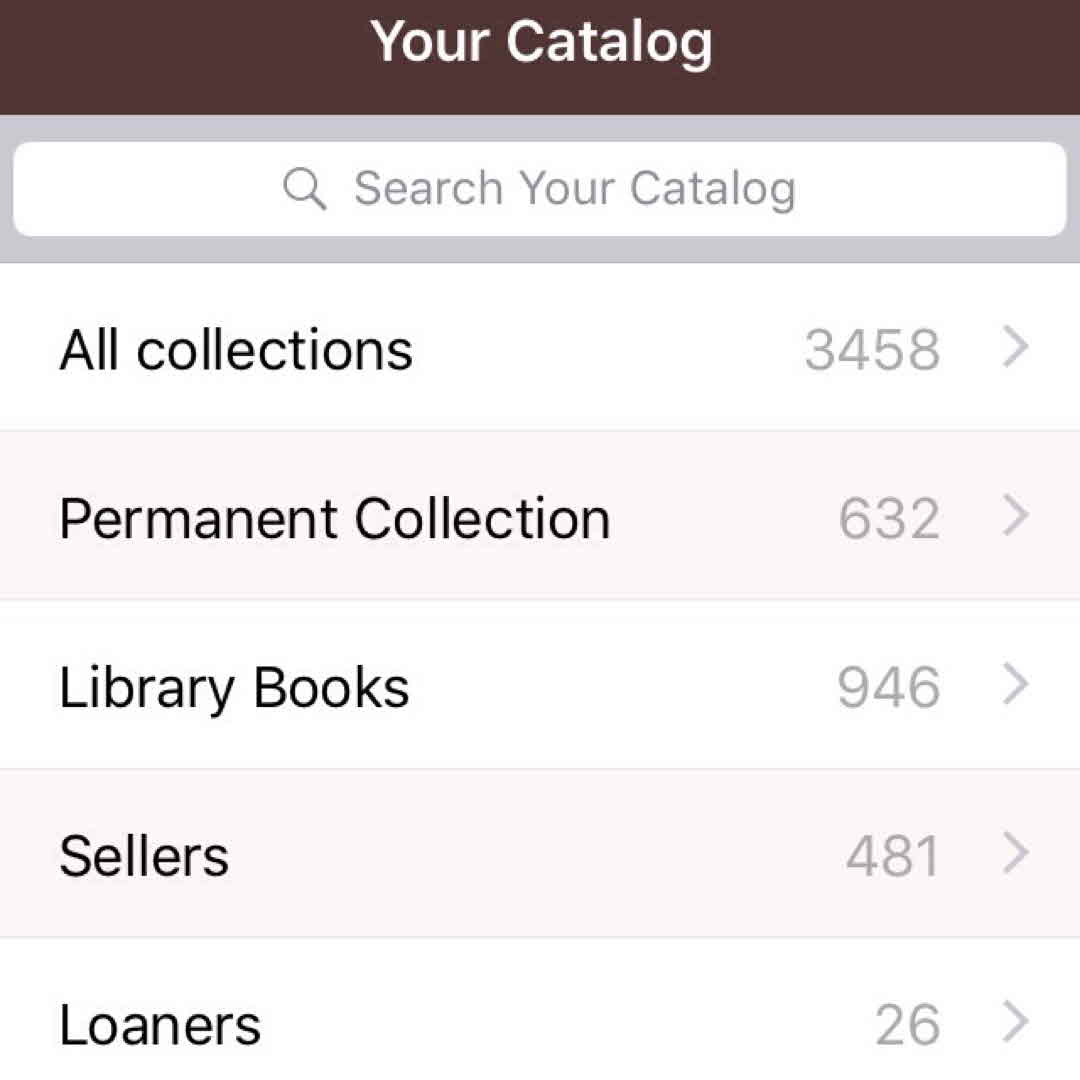Tap the Search Your Catalog field

540,189
